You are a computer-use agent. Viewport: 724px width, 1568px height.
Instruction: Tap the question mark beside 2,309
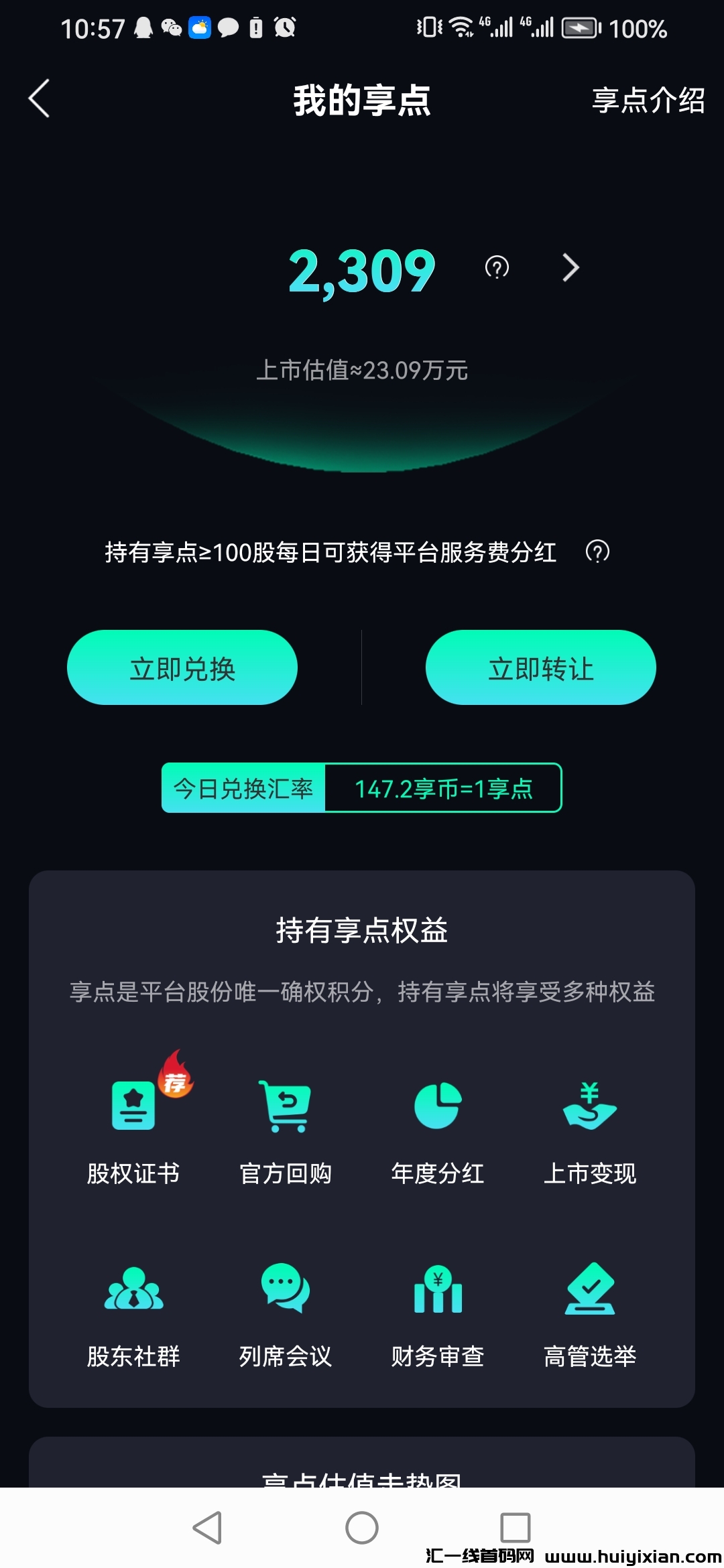tap(497, 268)
